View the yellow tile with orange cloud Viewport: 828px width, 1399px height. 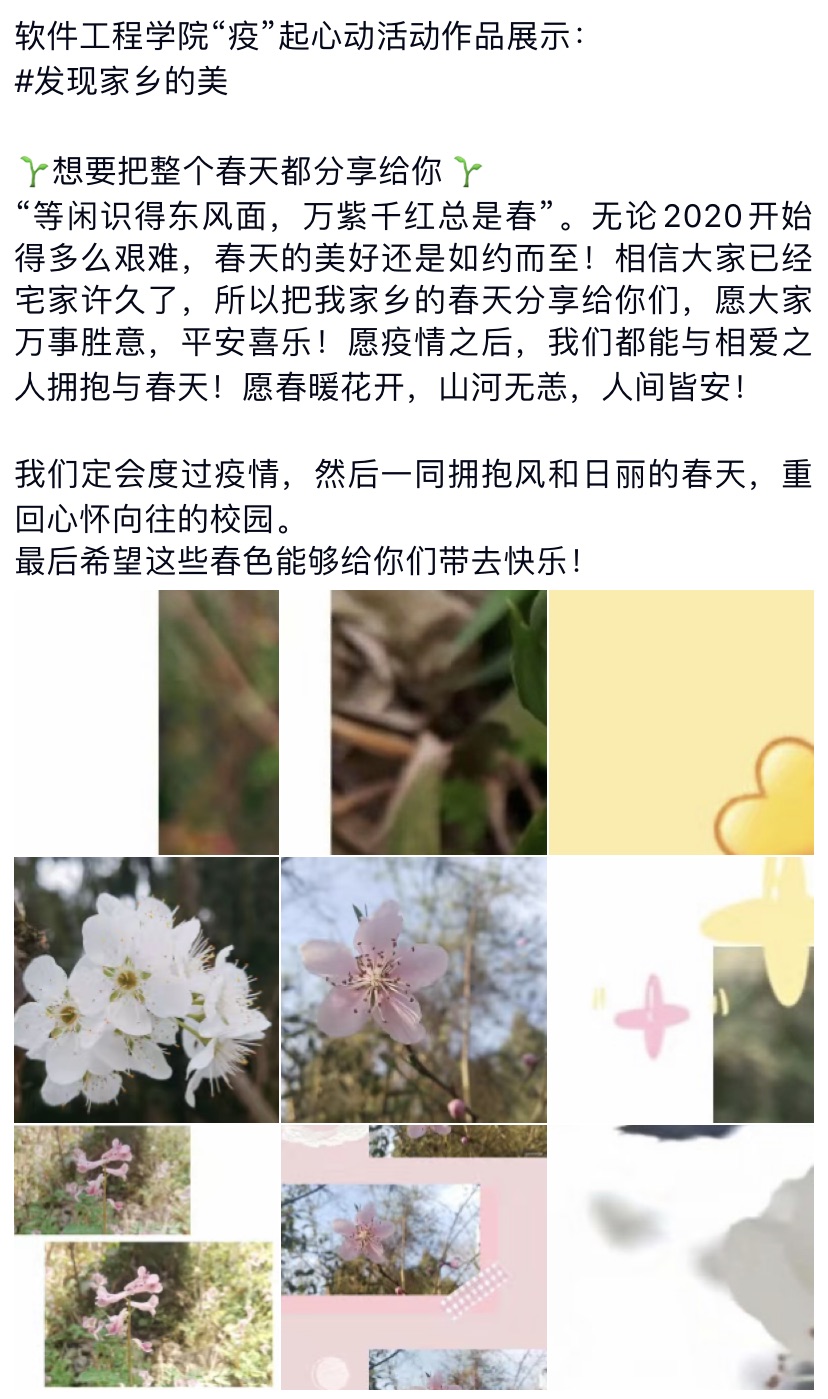pyautogui.click(x=681, y=722)
